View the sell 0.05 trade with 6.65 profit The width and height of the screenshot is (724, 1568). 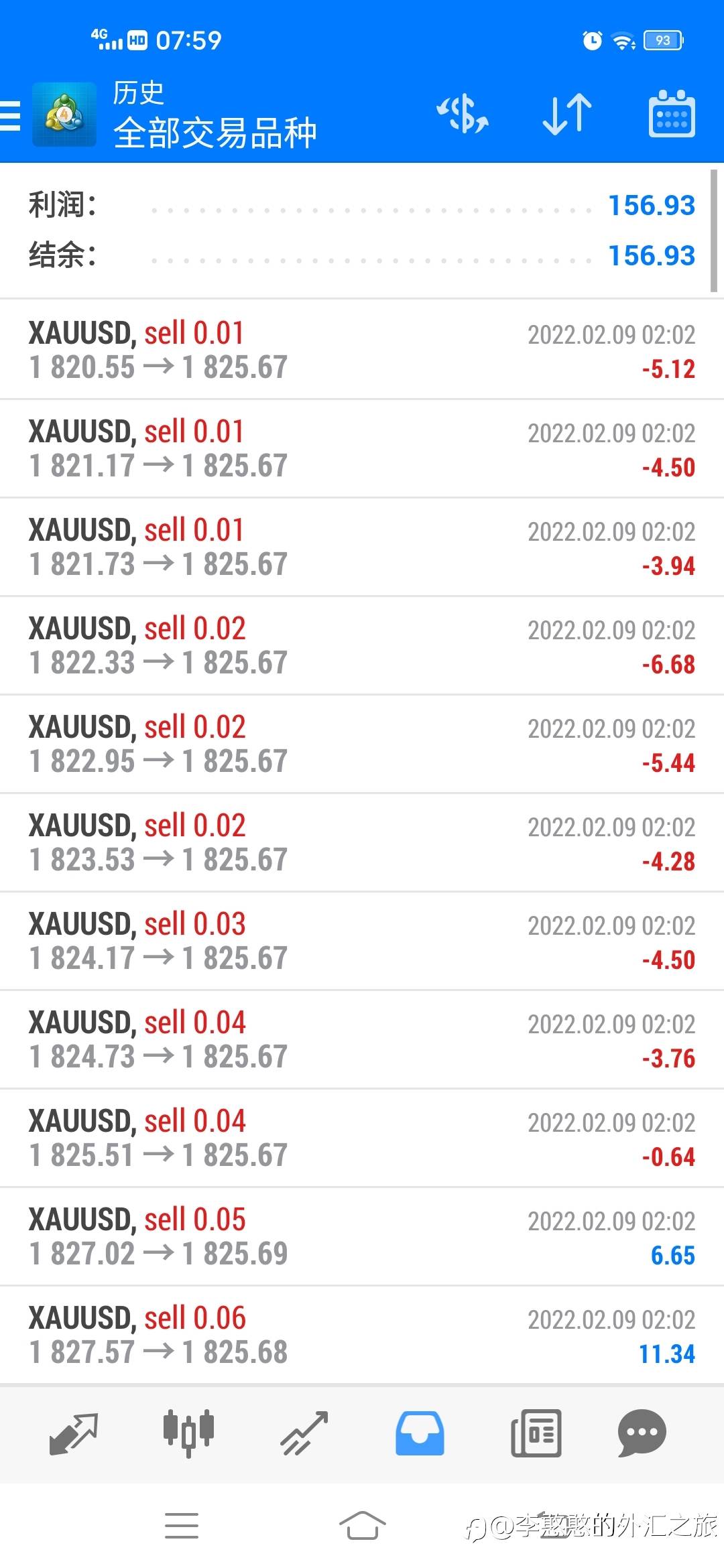[x=362, y=1236]
